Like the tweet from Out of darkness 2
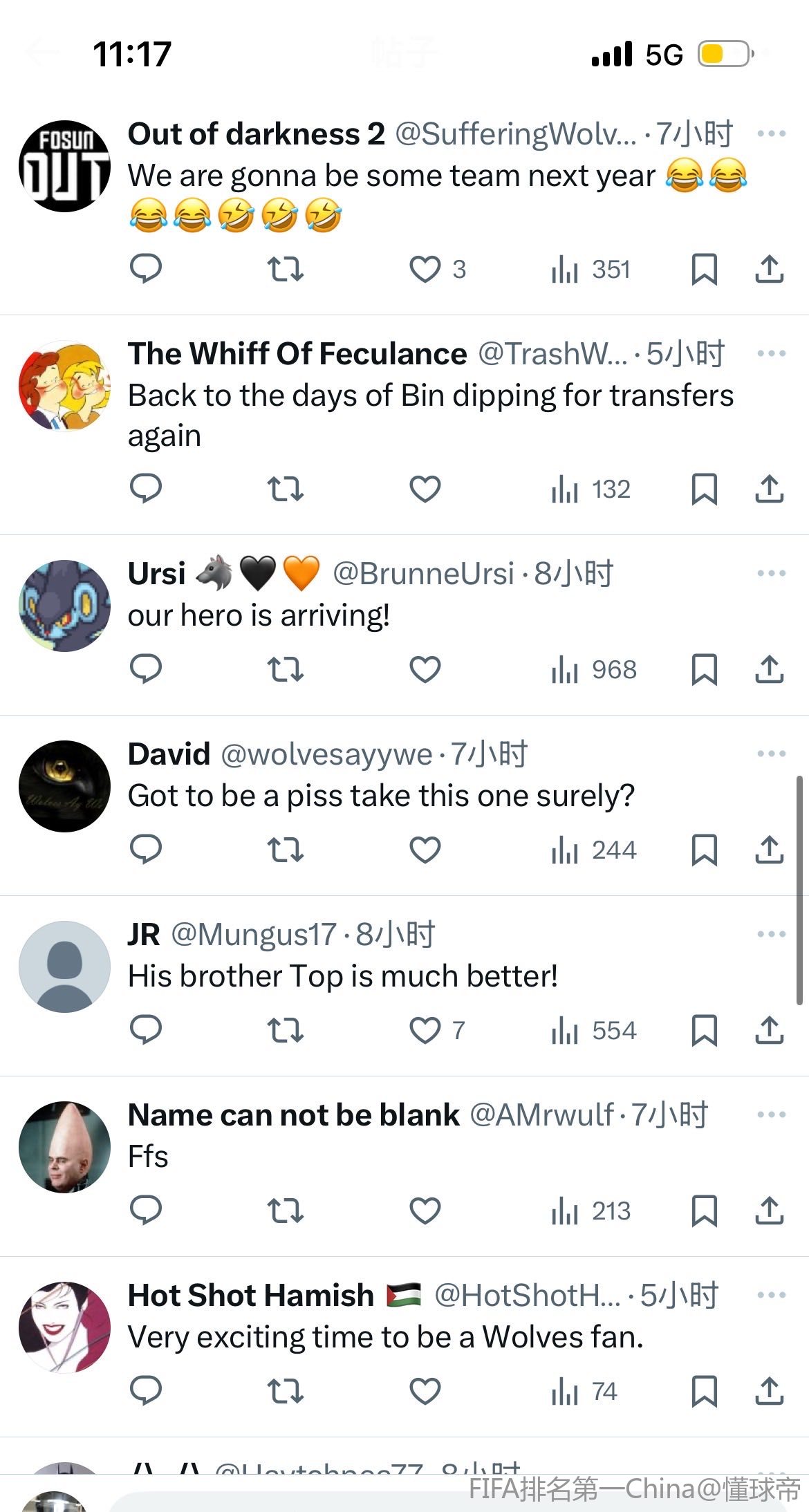The image size is (809, 1512). pos(425,269)
